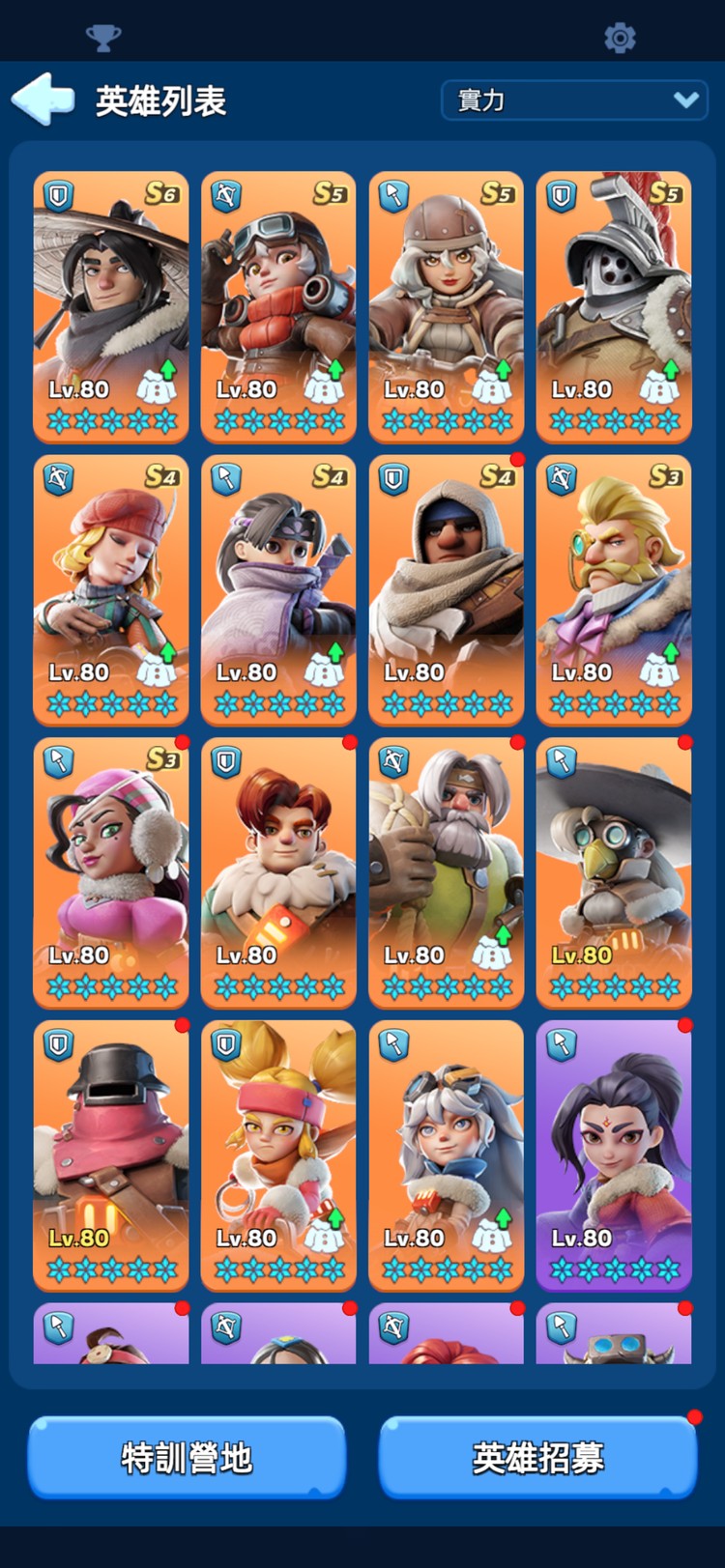The width and height of the screenshot is (725, 1568).
Task: Select the gladiator helmet hero card
Action: 614,306
